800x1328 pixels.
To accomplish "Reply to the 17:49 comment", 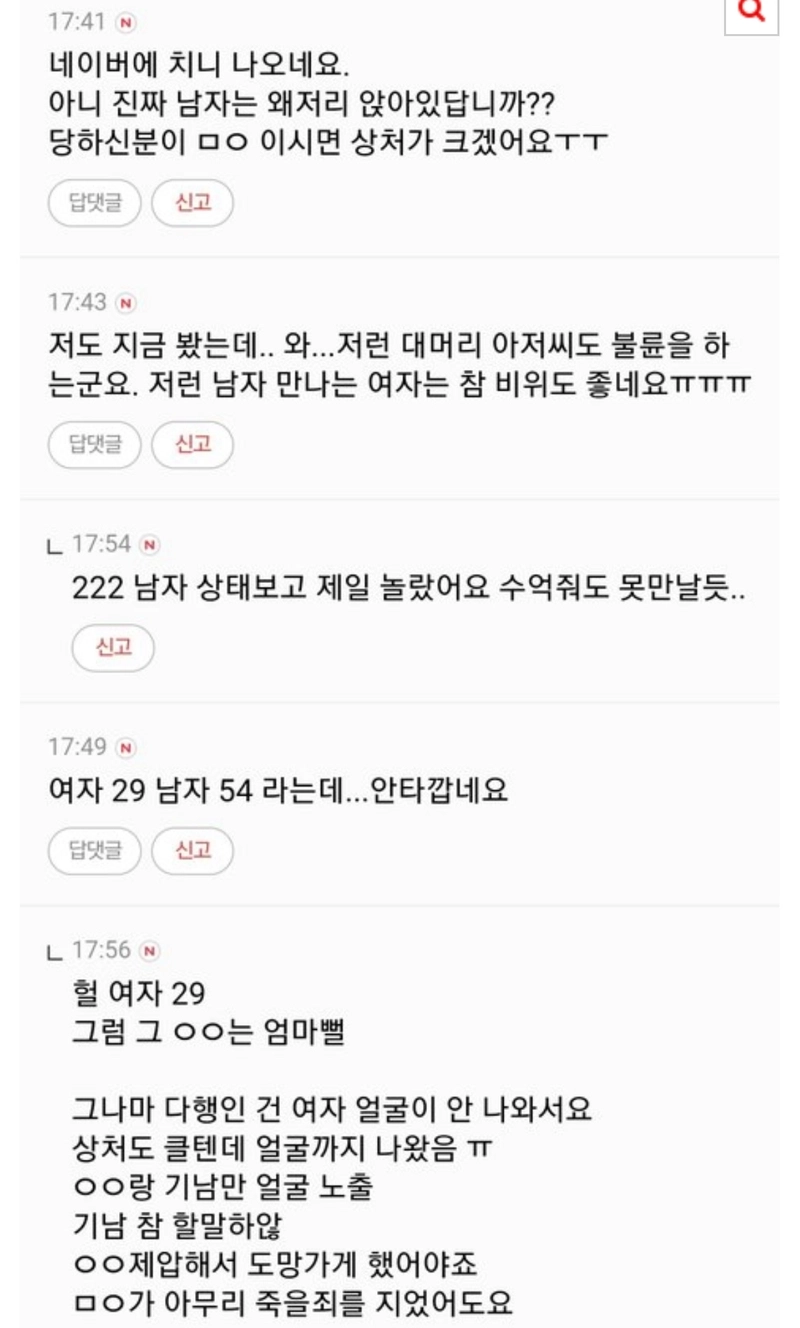I will click(x=95, y=850).
